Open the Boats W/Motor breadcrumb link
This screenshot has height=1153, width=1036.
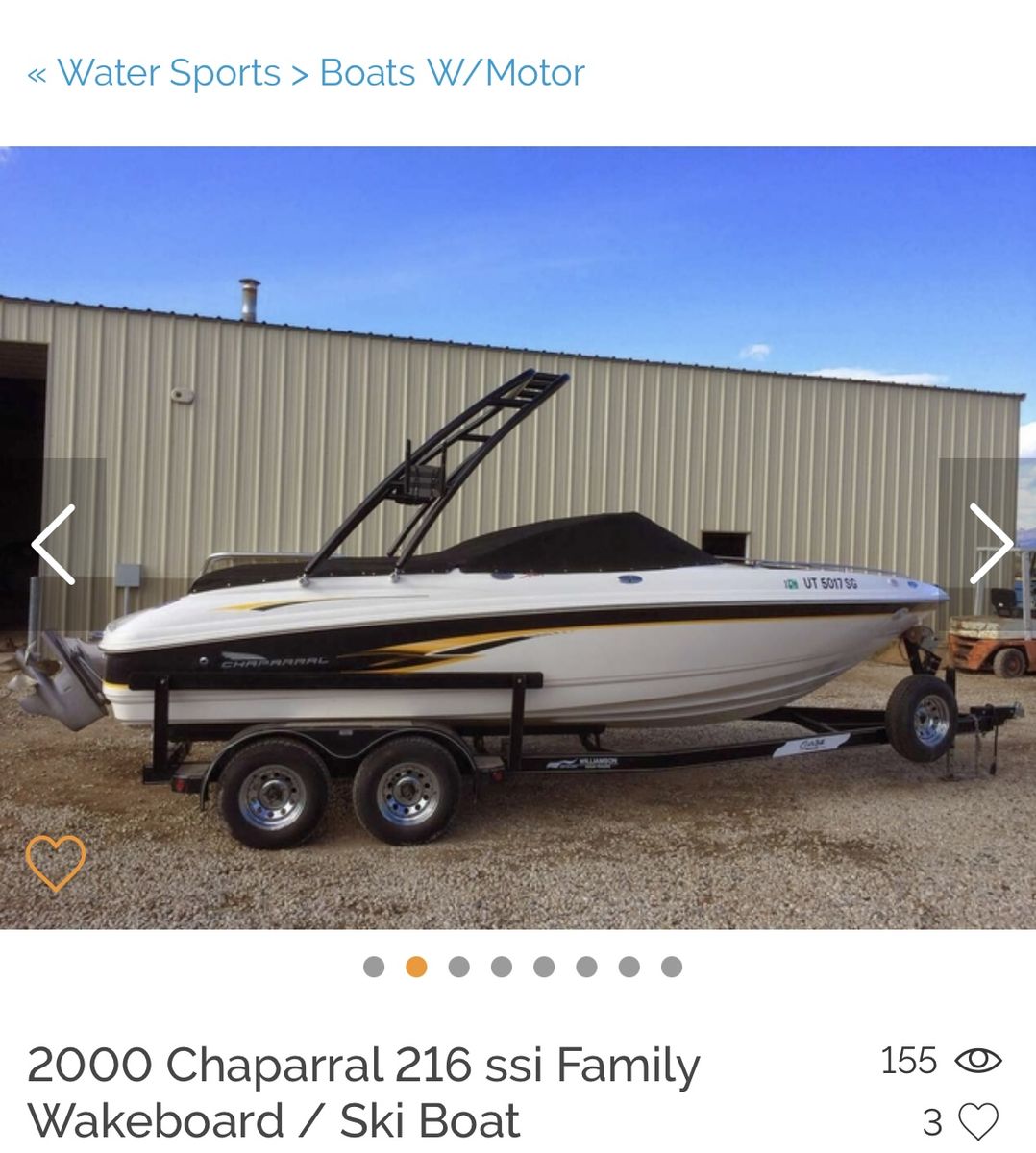[452, 73]
